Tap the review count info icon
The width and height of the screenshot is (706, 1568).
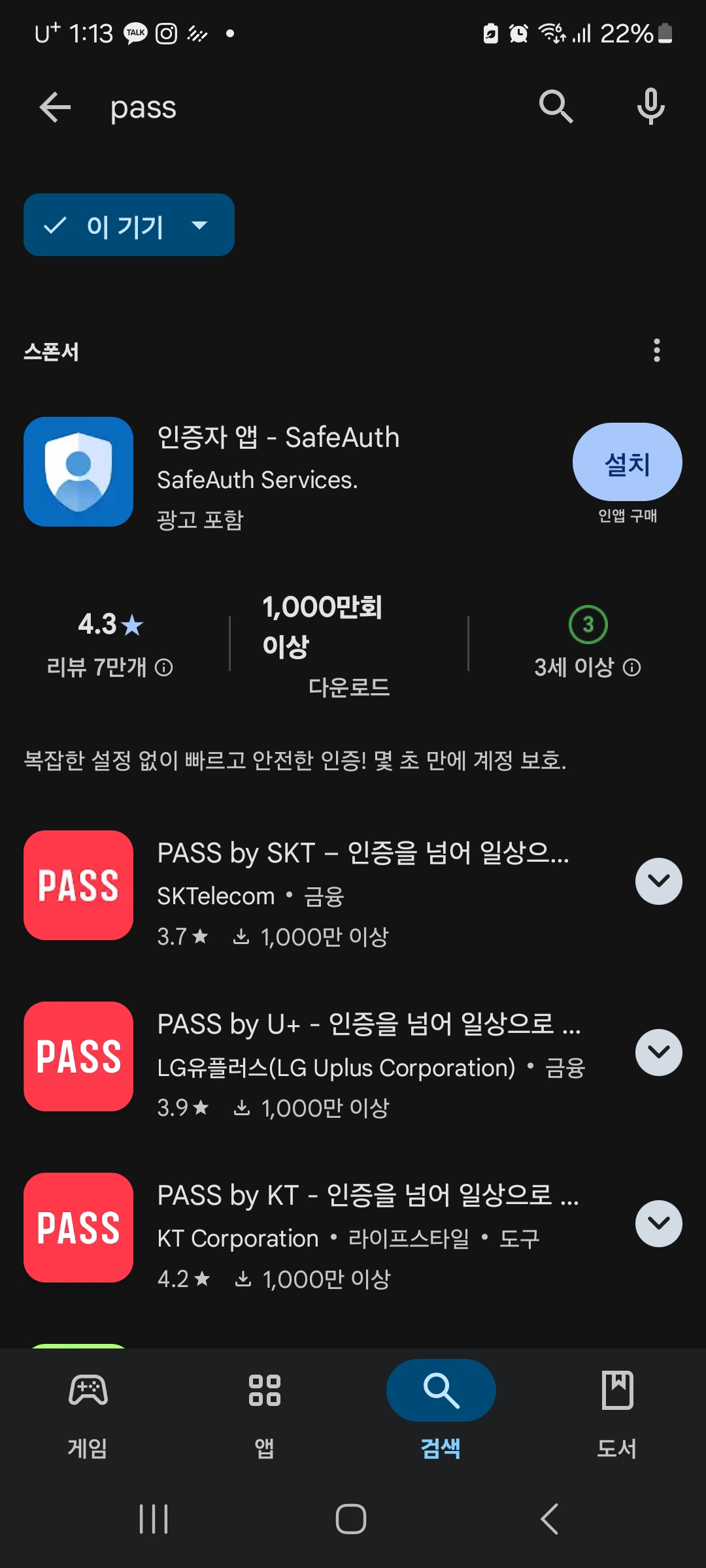163,668
